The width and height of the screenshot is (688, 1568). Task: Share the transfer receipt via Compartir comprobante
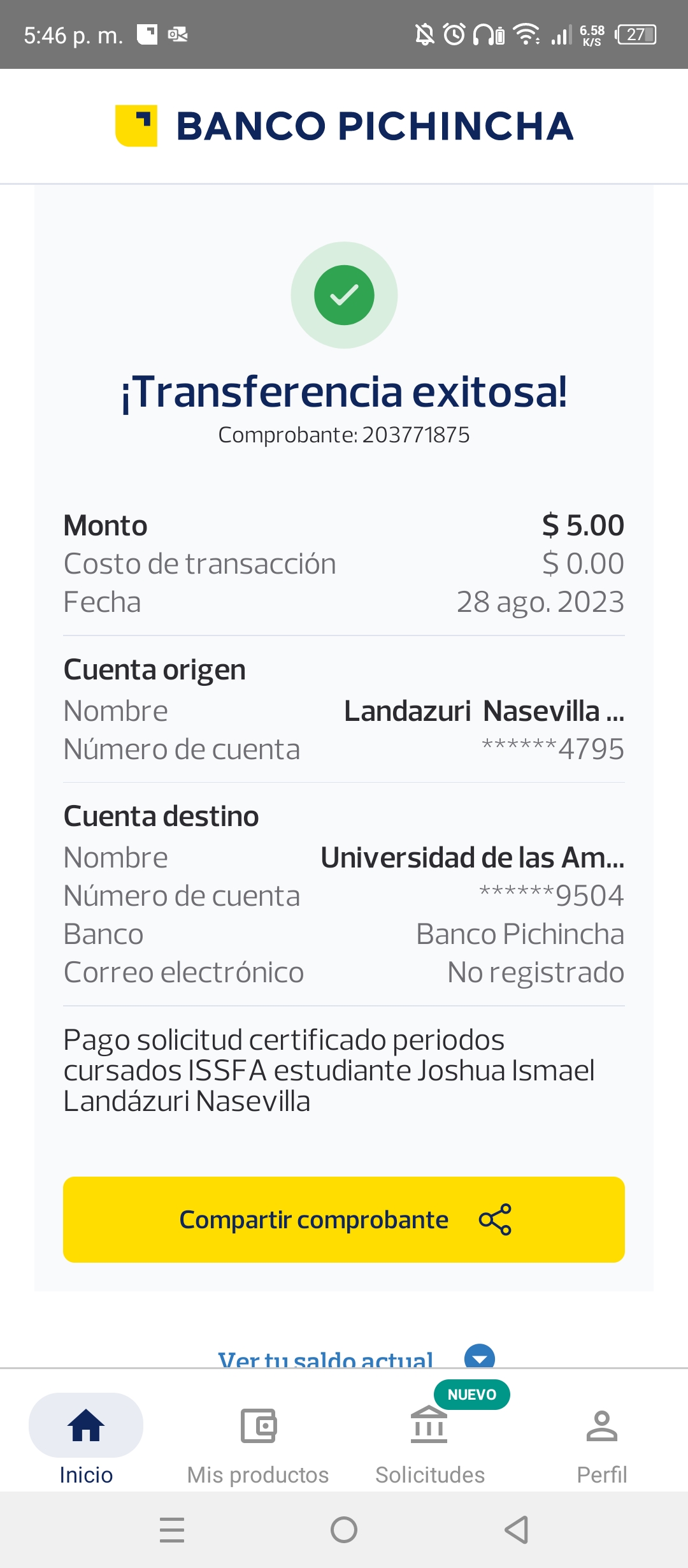344,1219
